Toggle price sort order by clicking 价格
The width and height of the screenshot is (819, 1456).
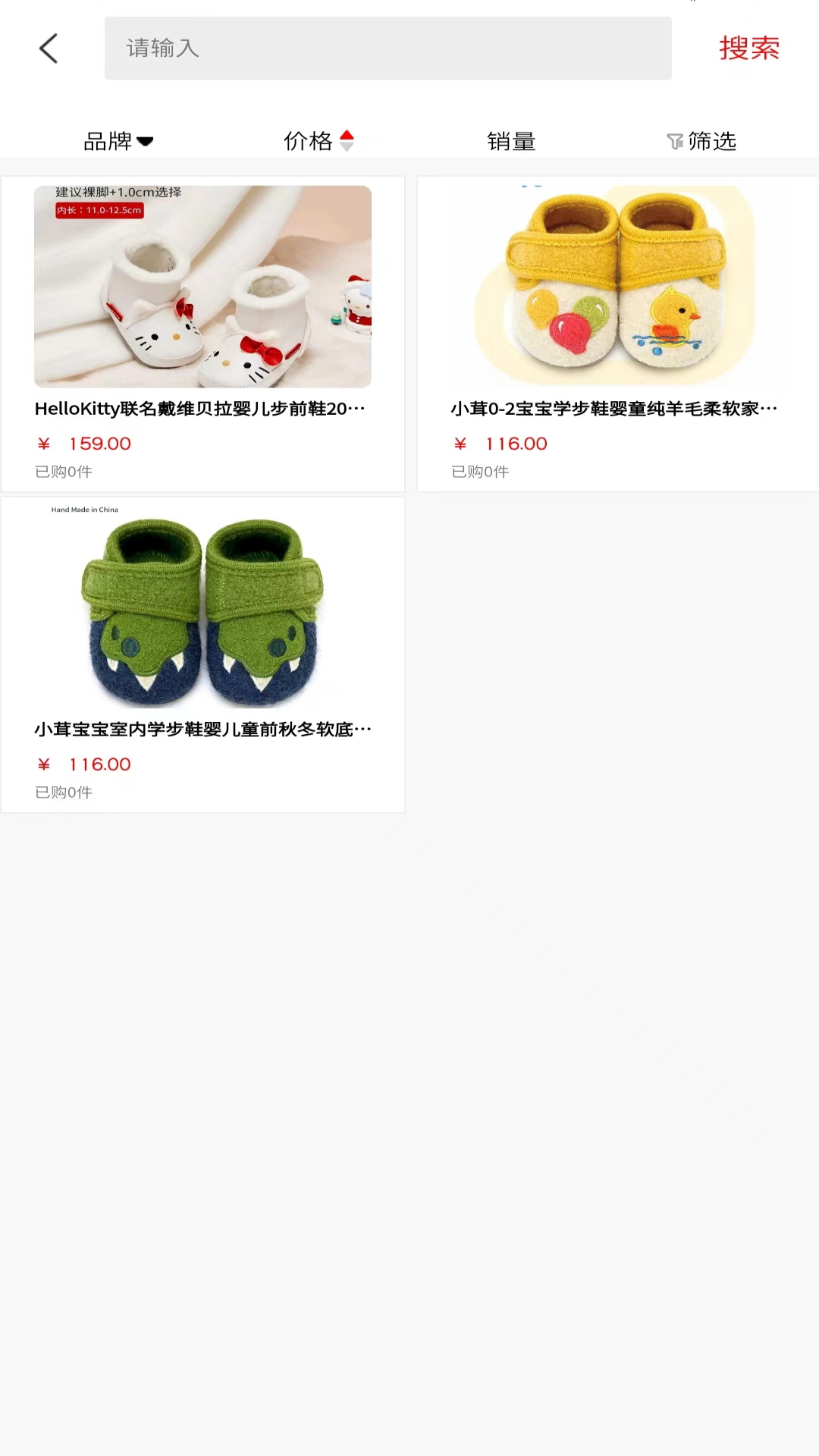pyautogui.click(x=309, y=140)
